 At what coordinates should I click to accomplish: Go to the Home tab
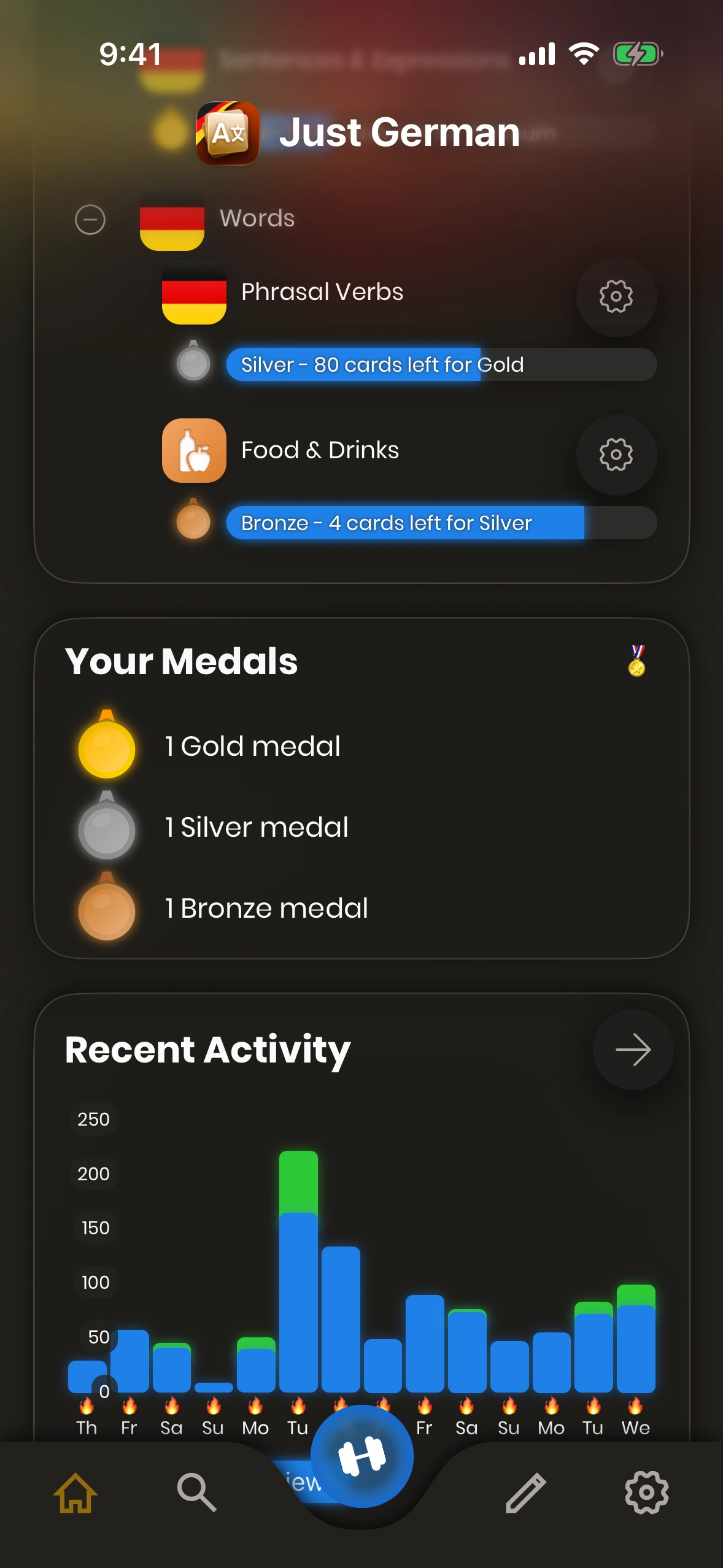coord(75,1493)
